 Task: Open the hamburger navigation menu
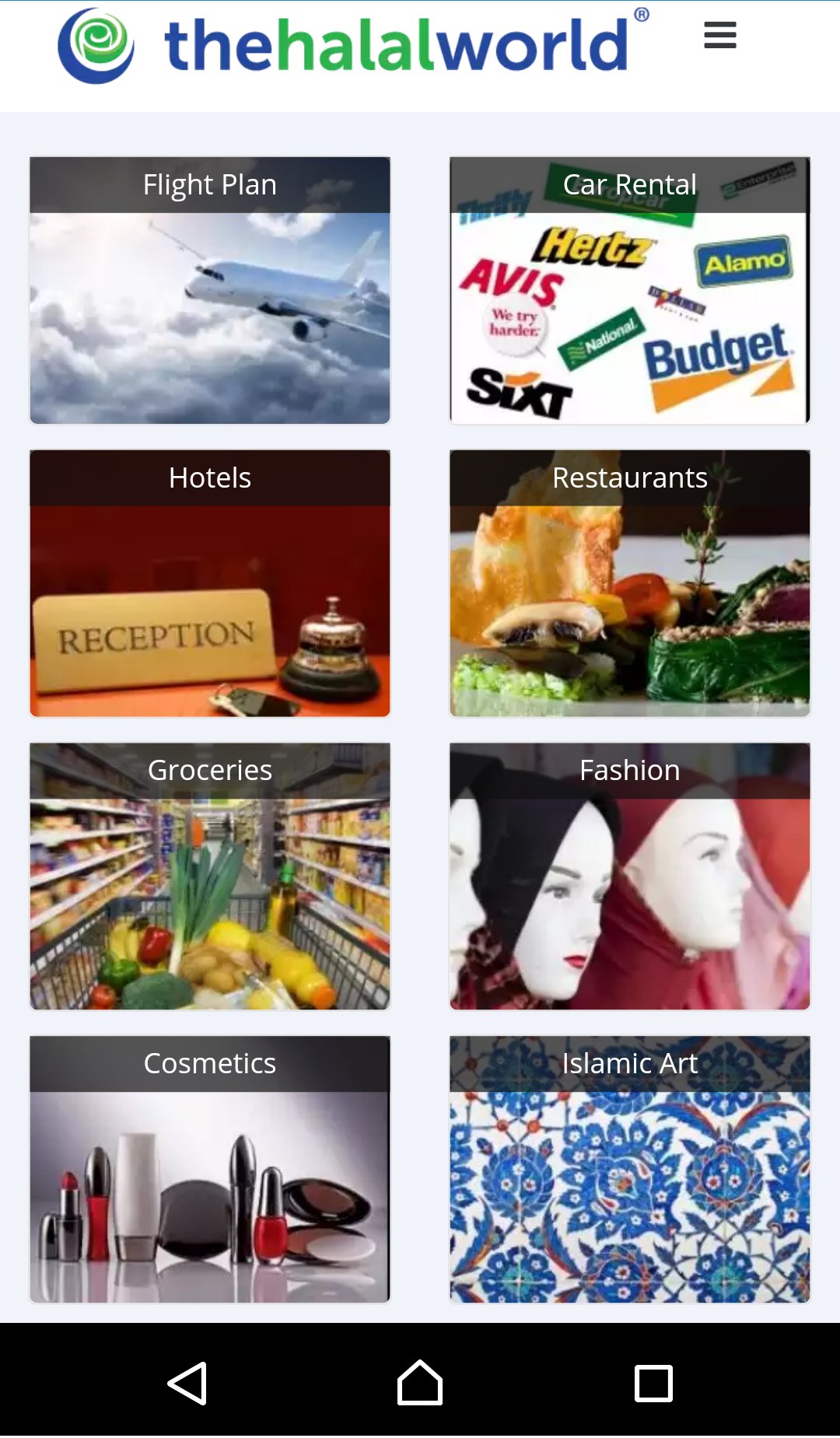(x=719, y=34)
